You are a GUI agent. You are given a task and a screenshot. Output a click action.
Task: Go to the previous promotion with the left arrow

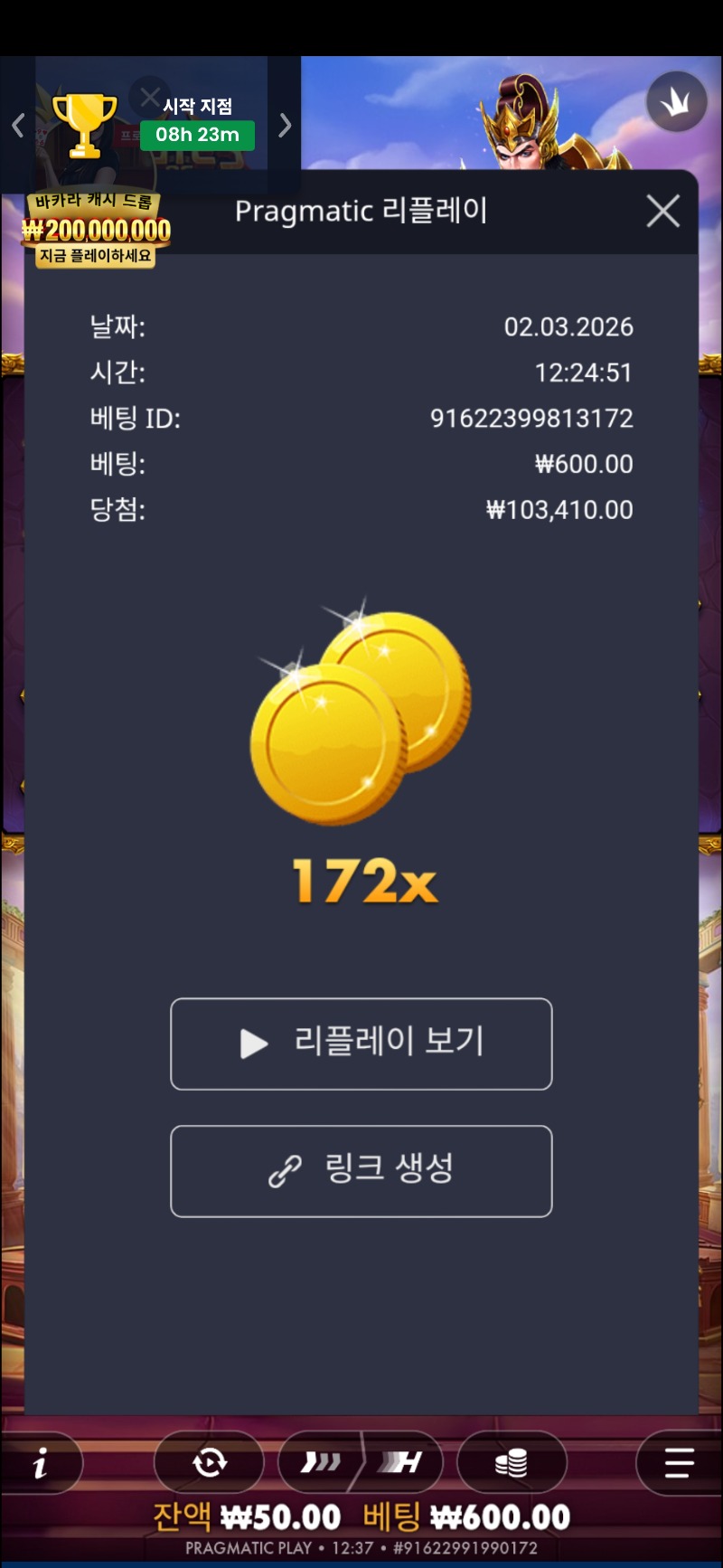click(17, 125)
